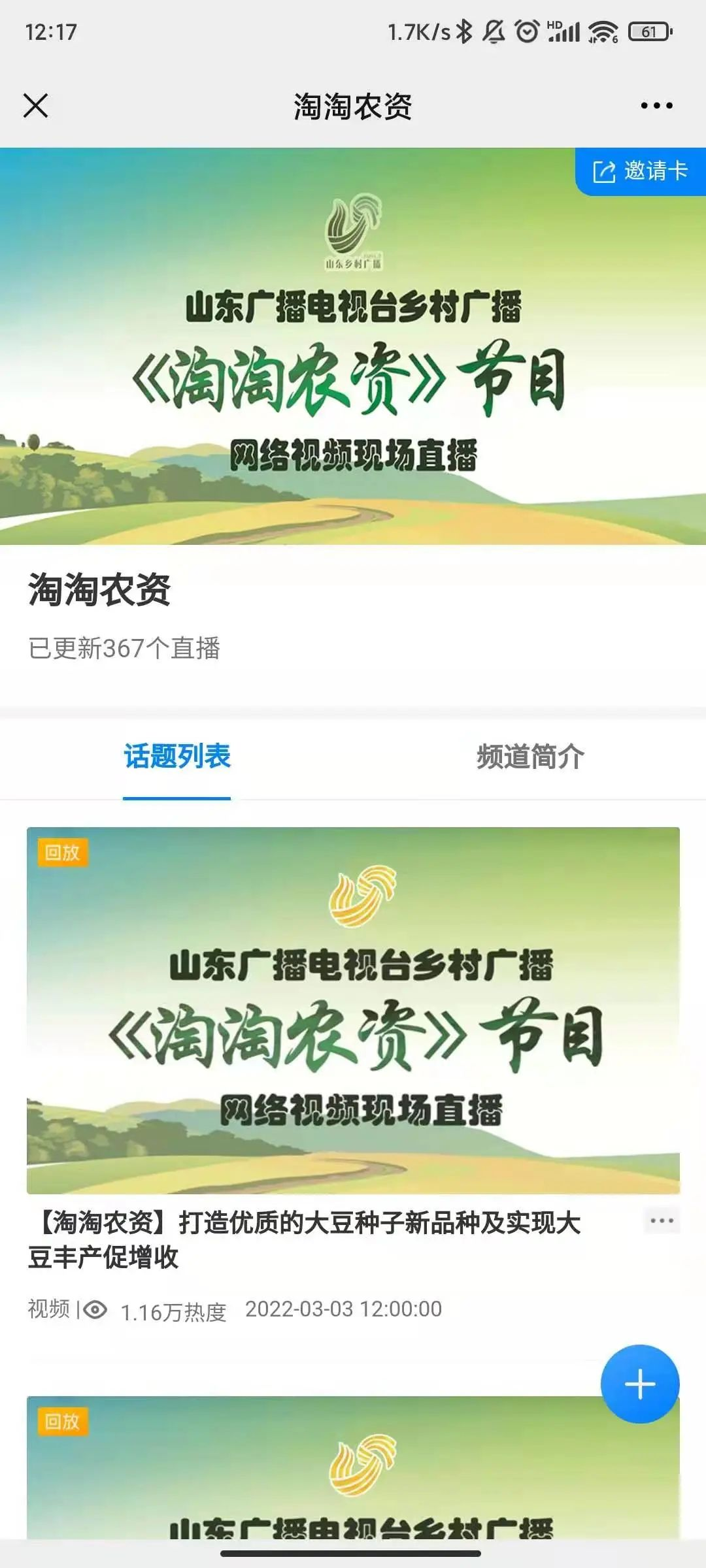Open more options for the soybean topic

pyautogui.click(x=662, y=1220)
